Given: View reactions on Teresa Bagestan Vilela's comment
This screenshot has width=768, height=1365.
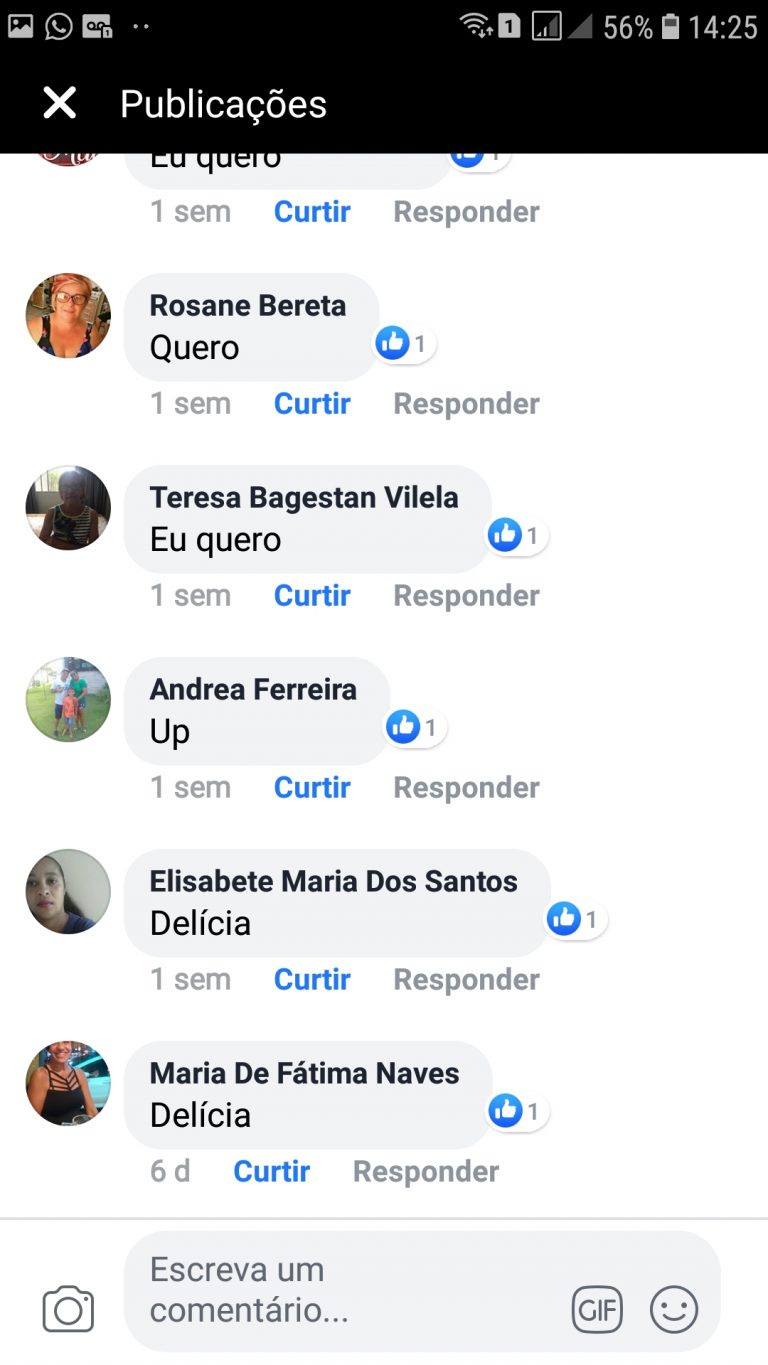Looking at the screenshot, I should pyautogui.click(x=517, y=536).
